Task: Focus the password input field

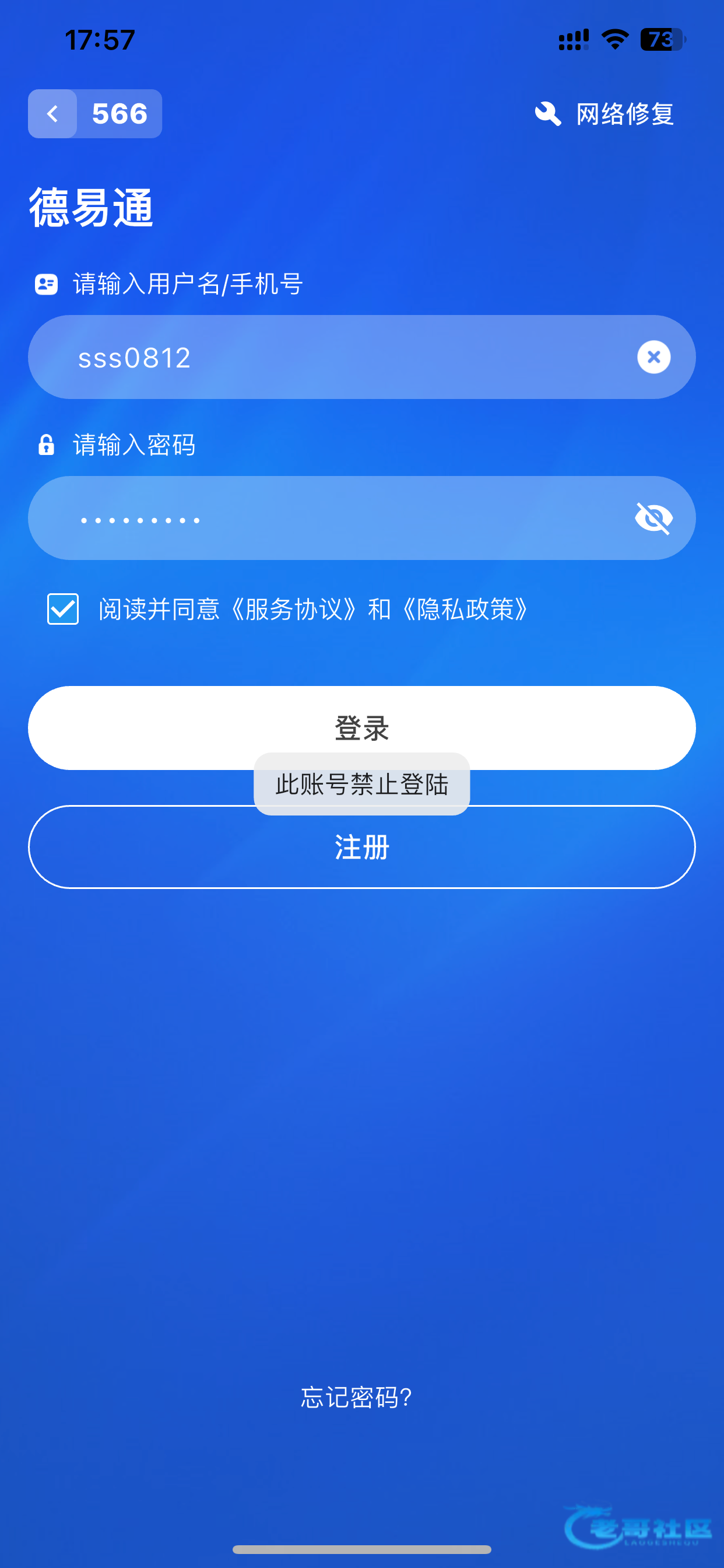Action: (x=361, y=518)
